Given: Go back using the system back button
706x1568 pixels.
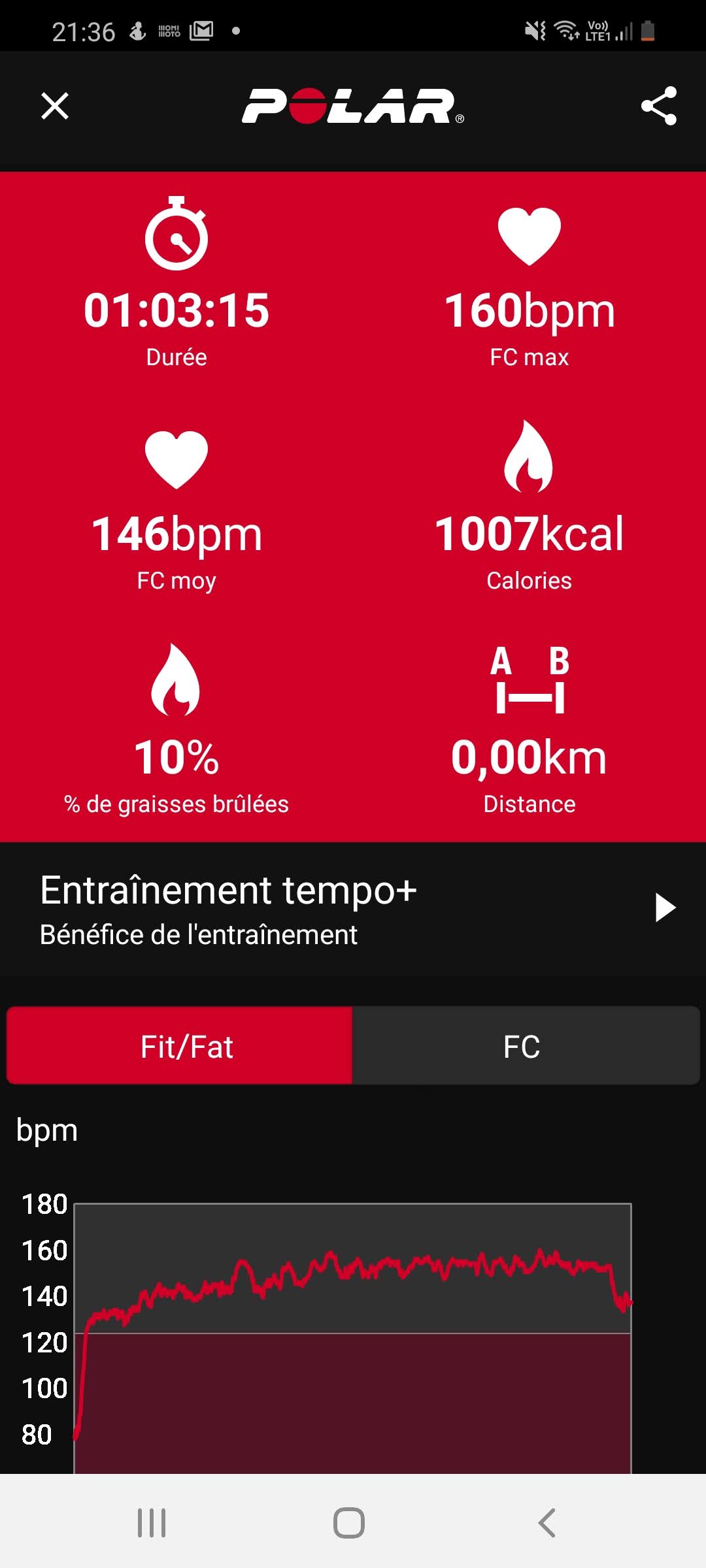Looking at the screenshot, I should (x=546, y=1523).
